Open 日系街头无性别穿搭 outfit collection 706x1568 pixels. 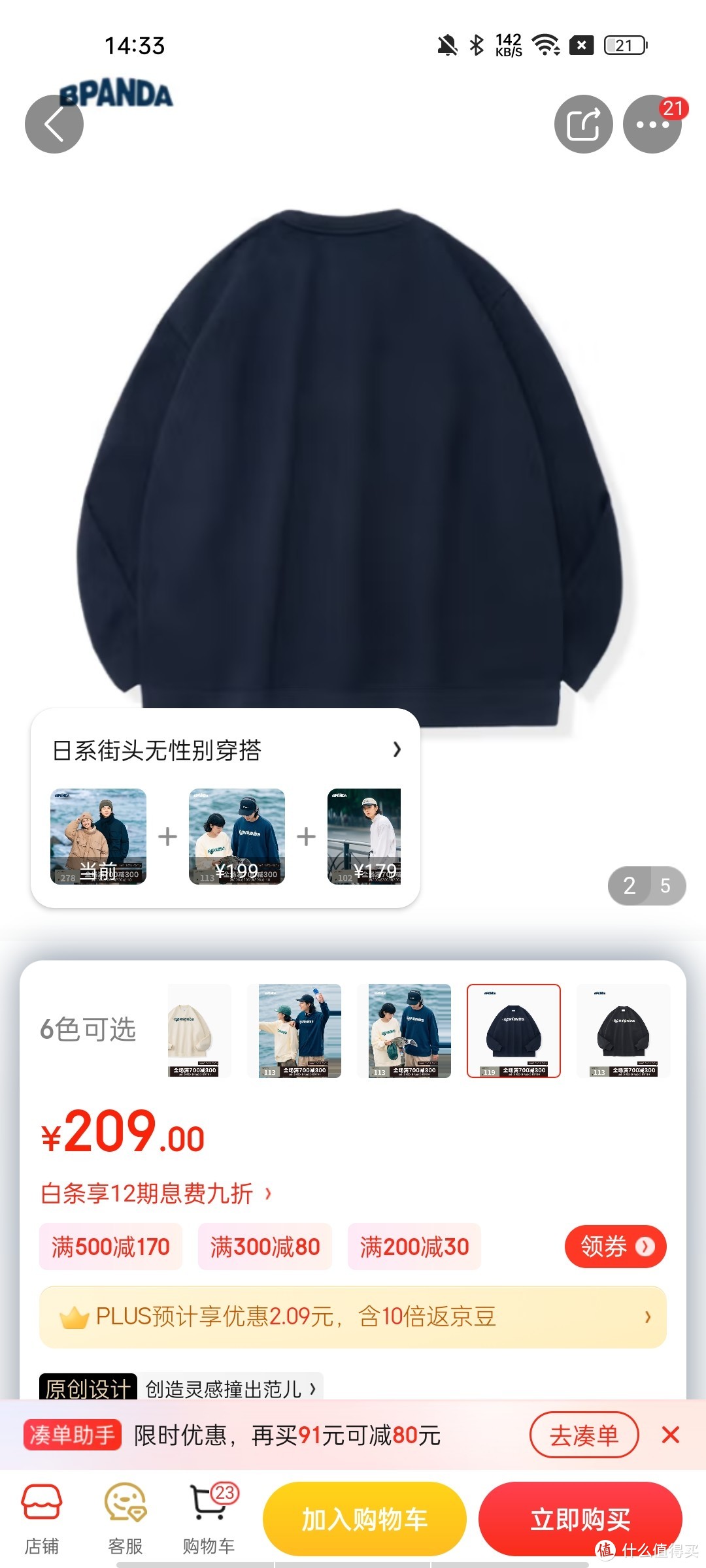tap(226, 750)
